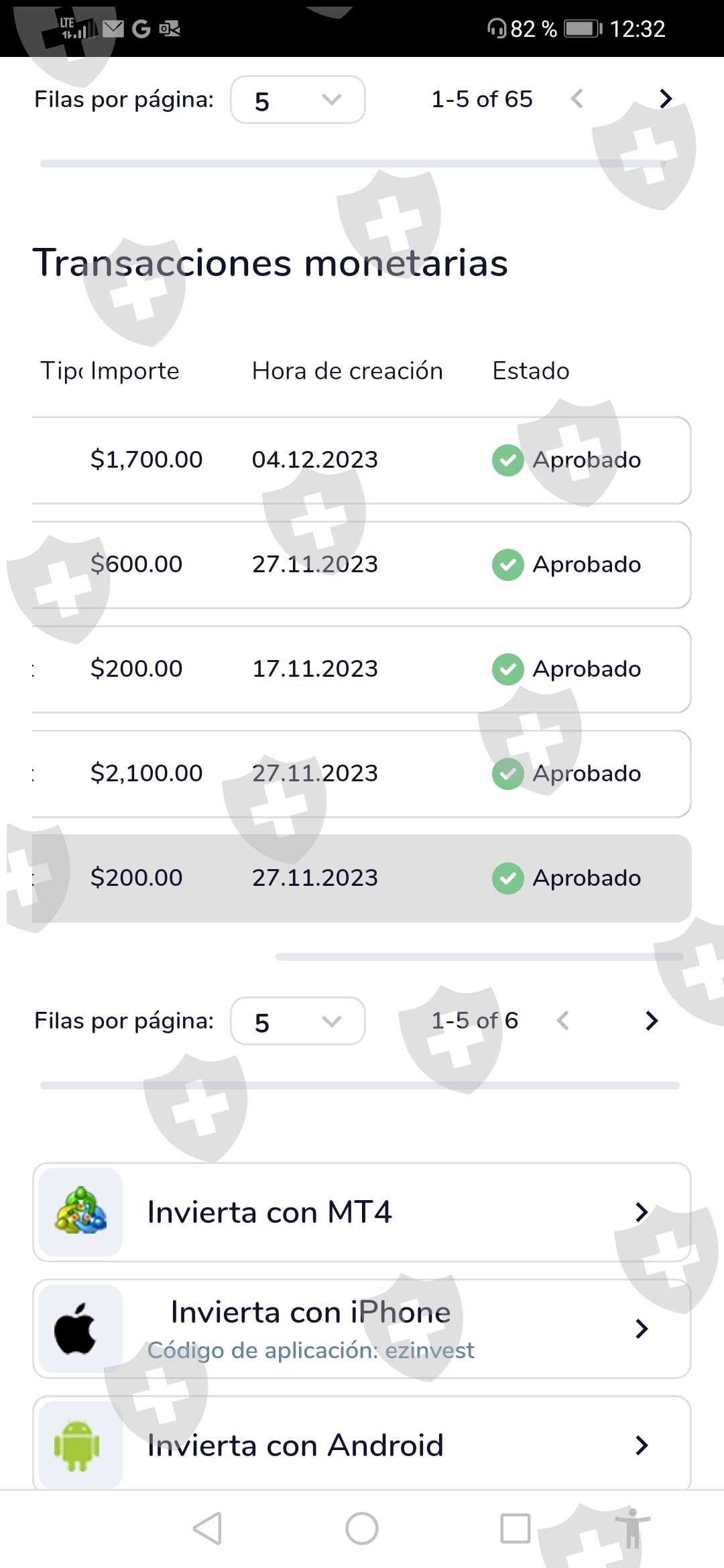Go to next page of 1-5 of 6
The height and width of the screenshot is (1568, 724).
pos(651,1021)
